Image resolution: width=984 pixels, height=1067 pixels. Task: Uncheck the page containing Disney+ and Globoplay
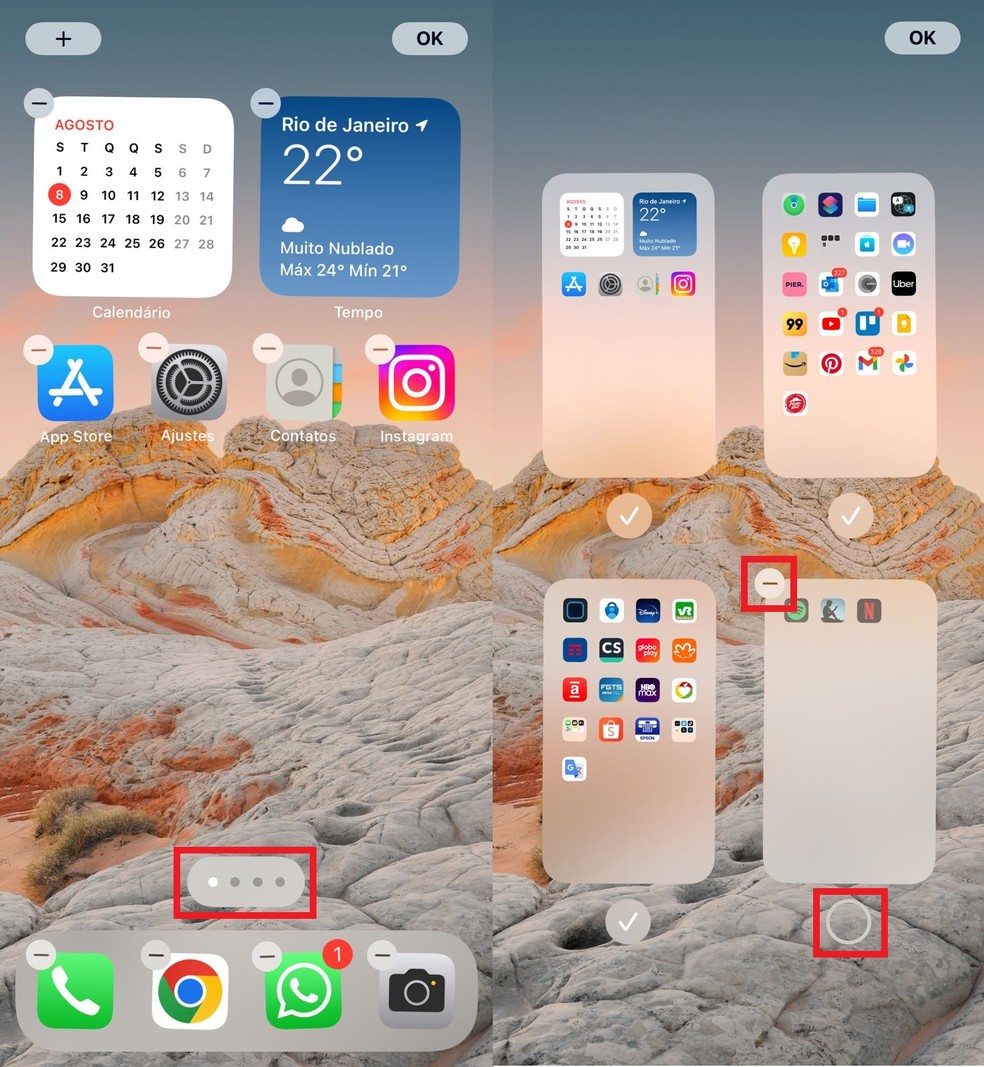coord(628,922)
